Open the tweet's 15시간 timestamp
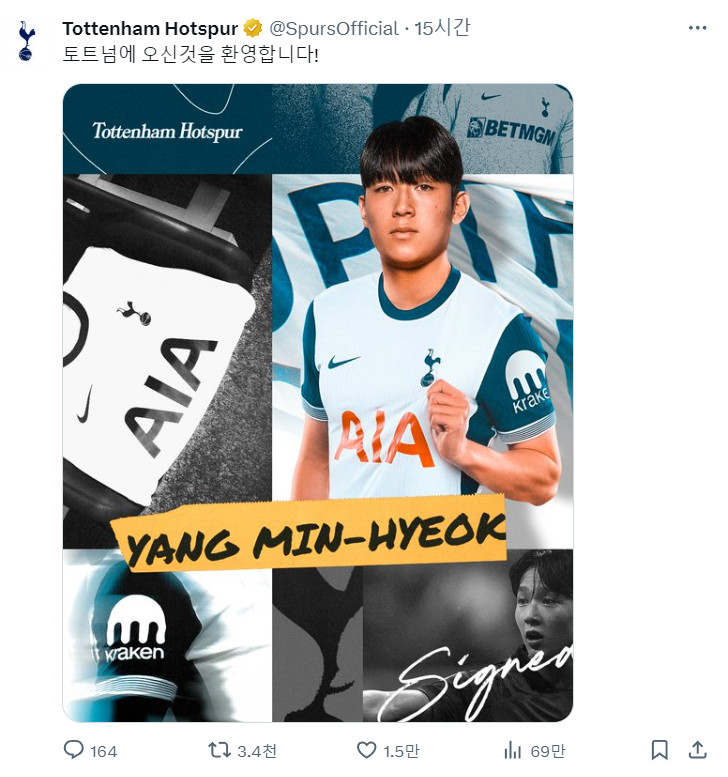Screen dimensions: 728x777 [444, 28]
